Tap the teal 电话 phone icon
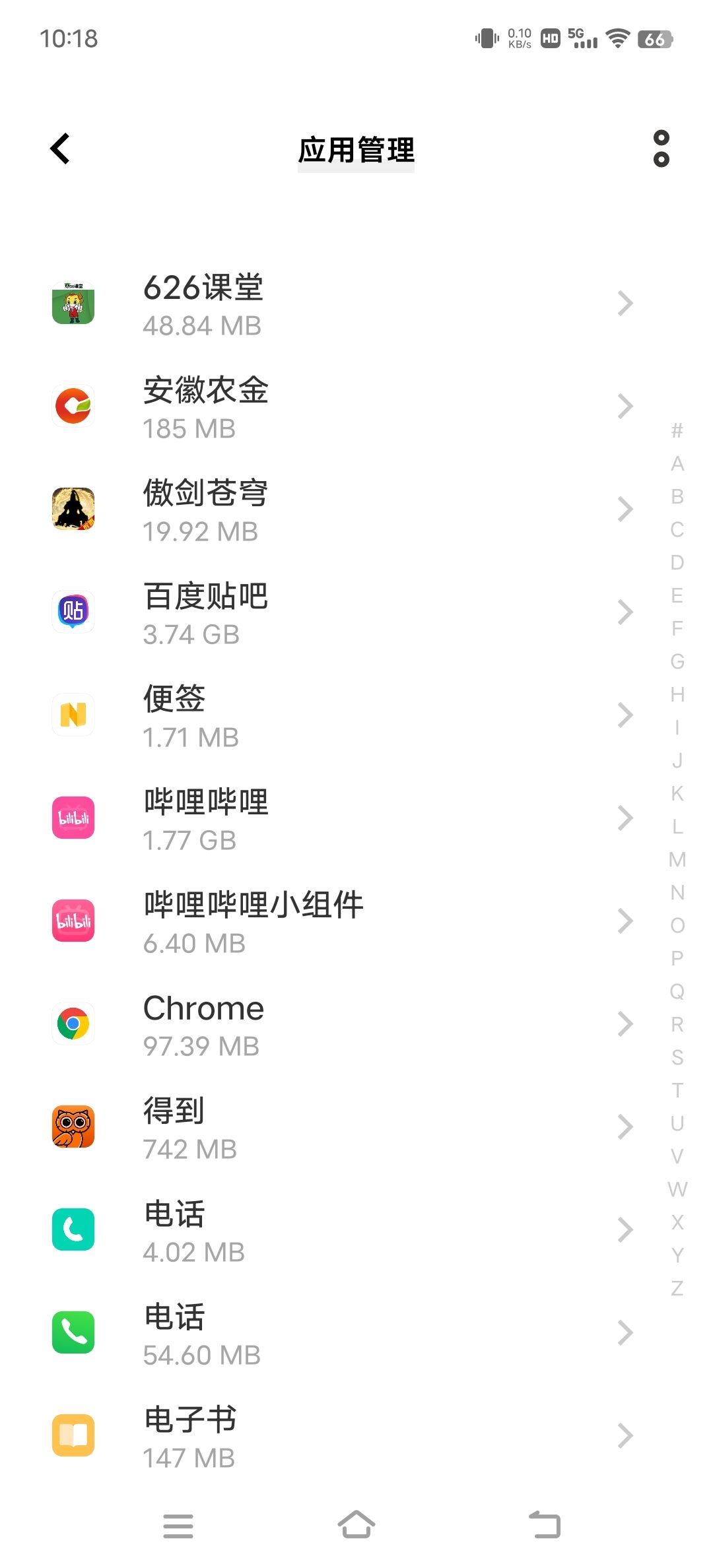 (x=73, y=1229)
